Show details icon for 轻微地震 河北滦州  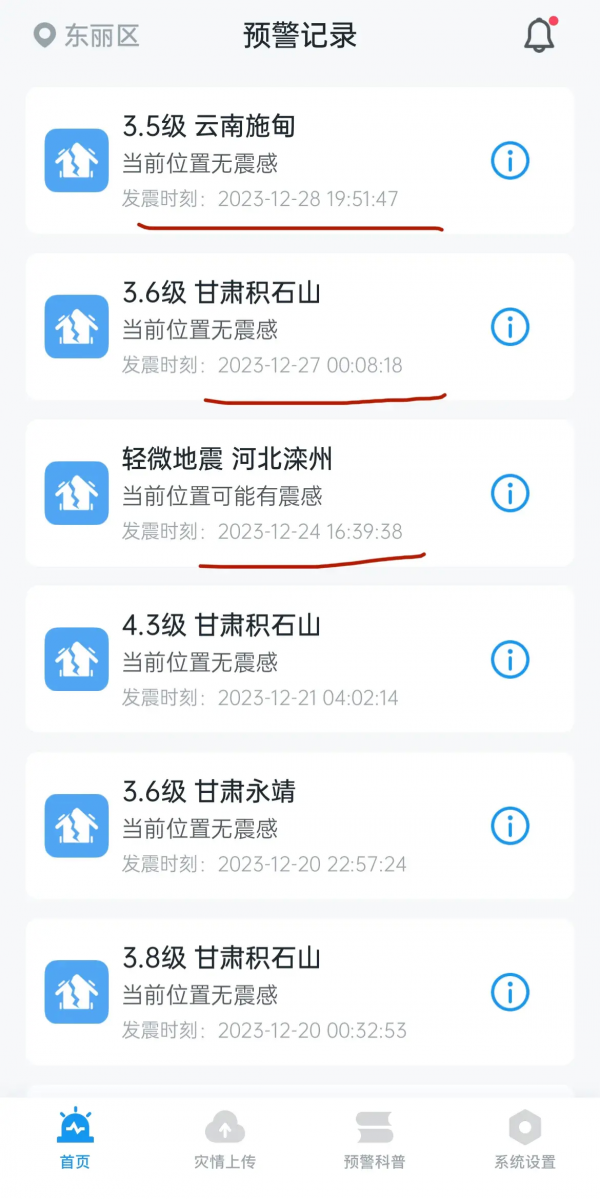[510, 493]
